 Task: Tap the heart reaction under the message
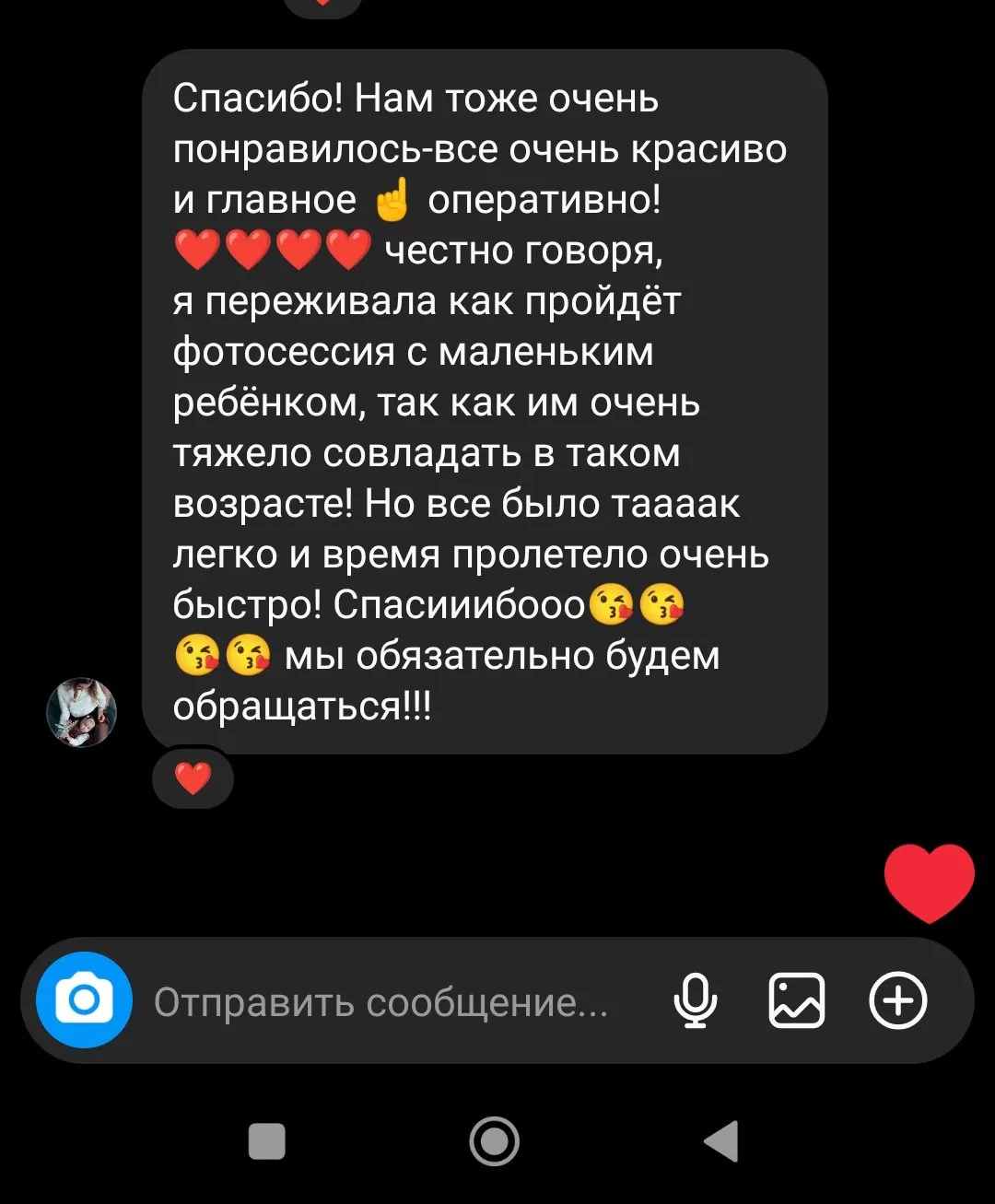coord(193,779)
